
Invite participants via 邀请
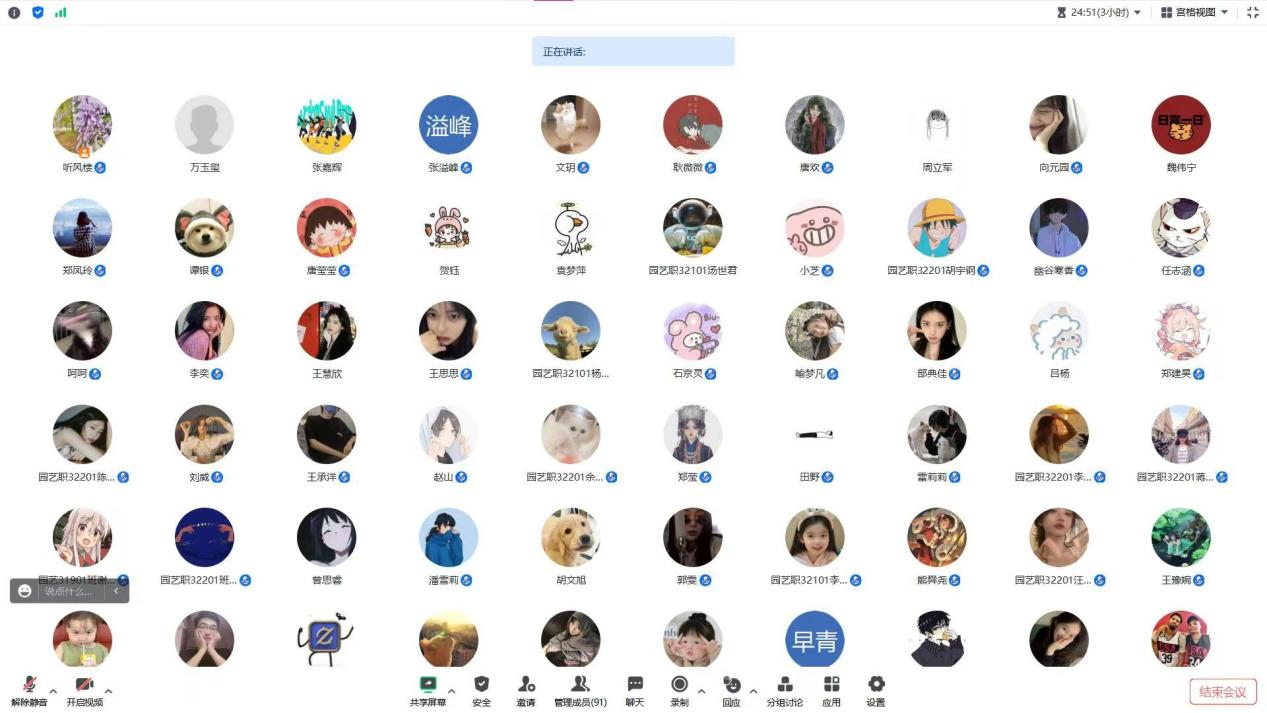(x=526, y=690)
